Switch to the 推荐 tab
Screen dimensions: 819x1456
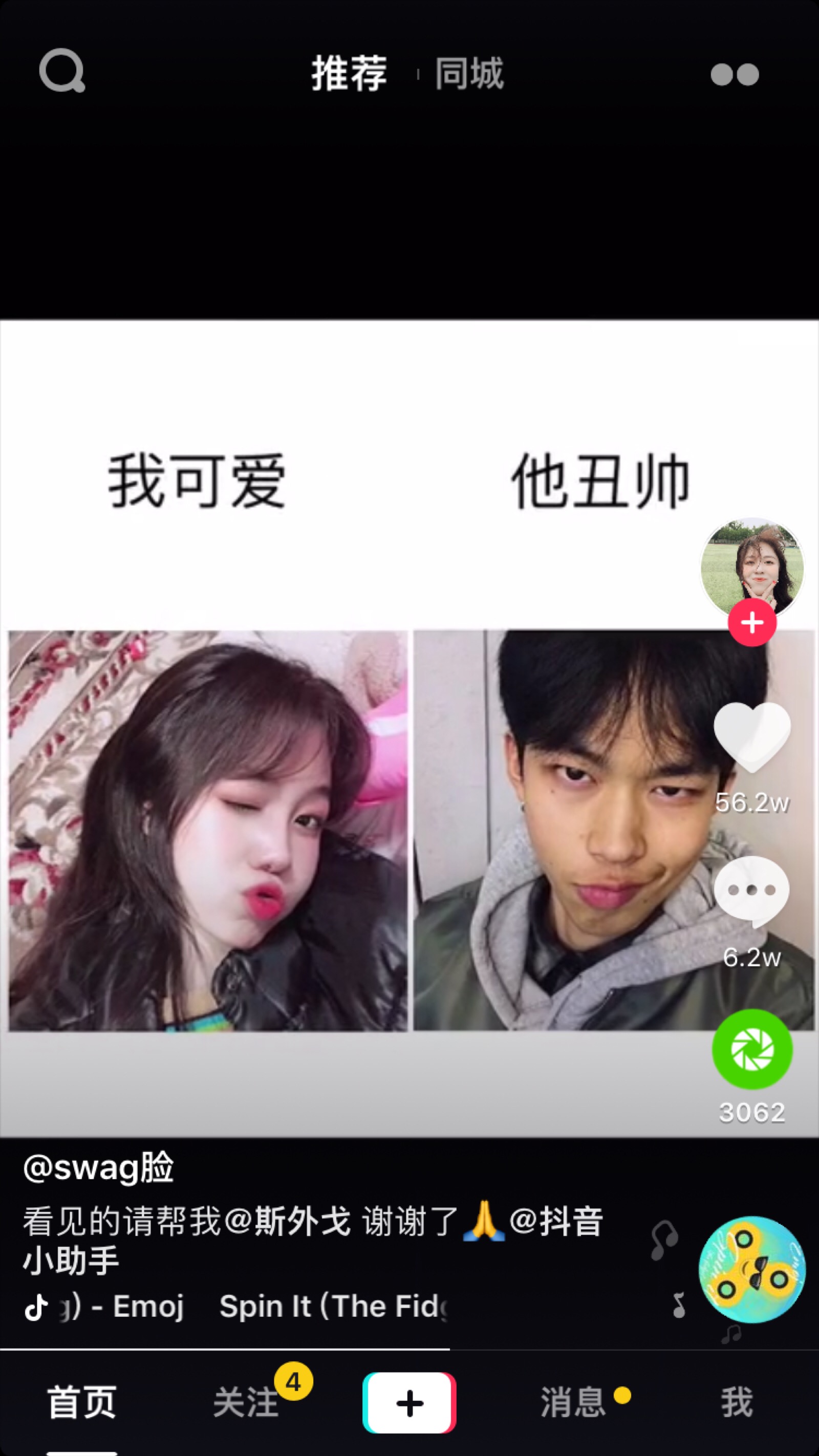(x=349, y=74)
